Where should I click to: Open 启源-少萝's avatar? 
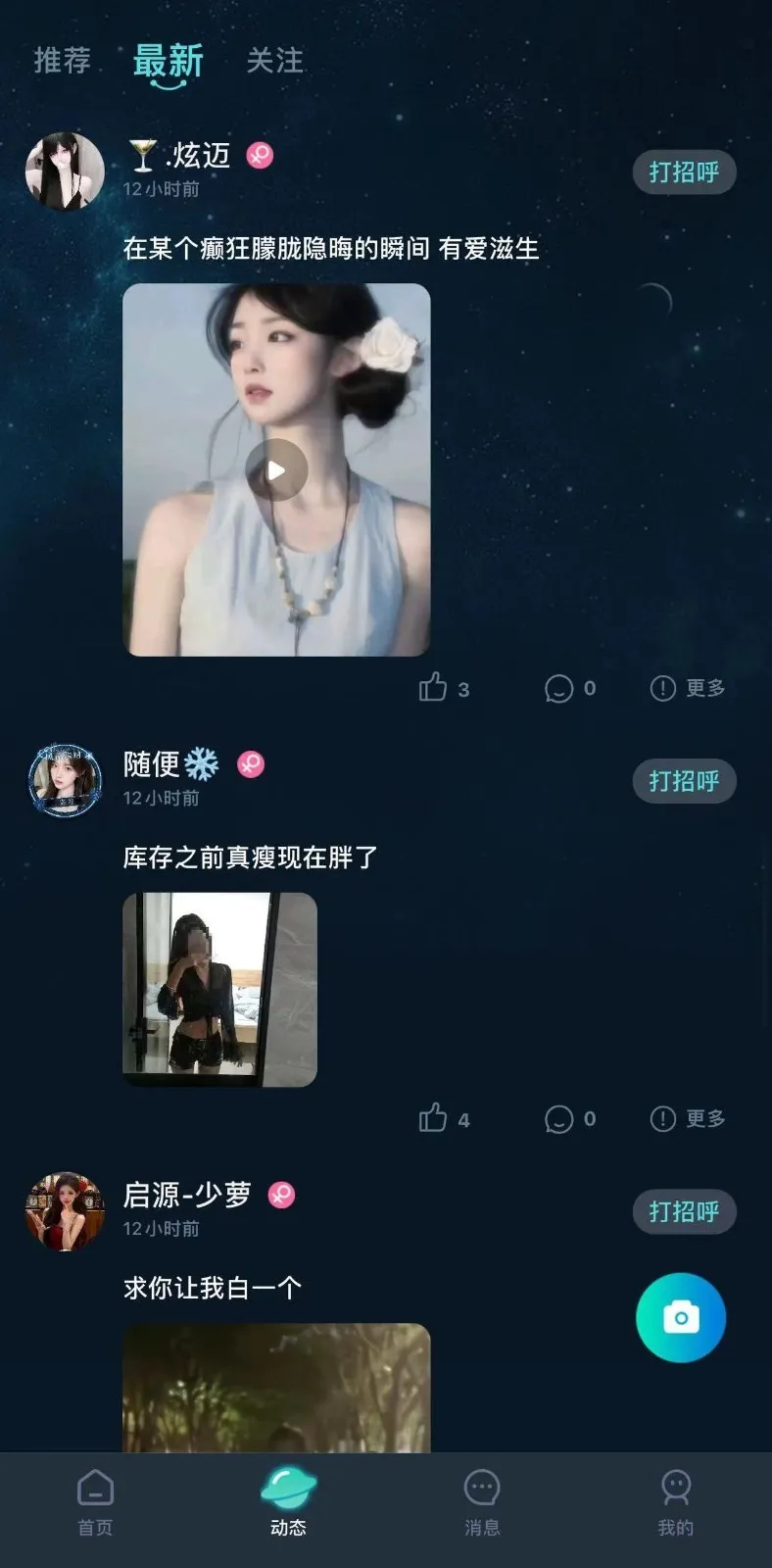point(65,1210)
